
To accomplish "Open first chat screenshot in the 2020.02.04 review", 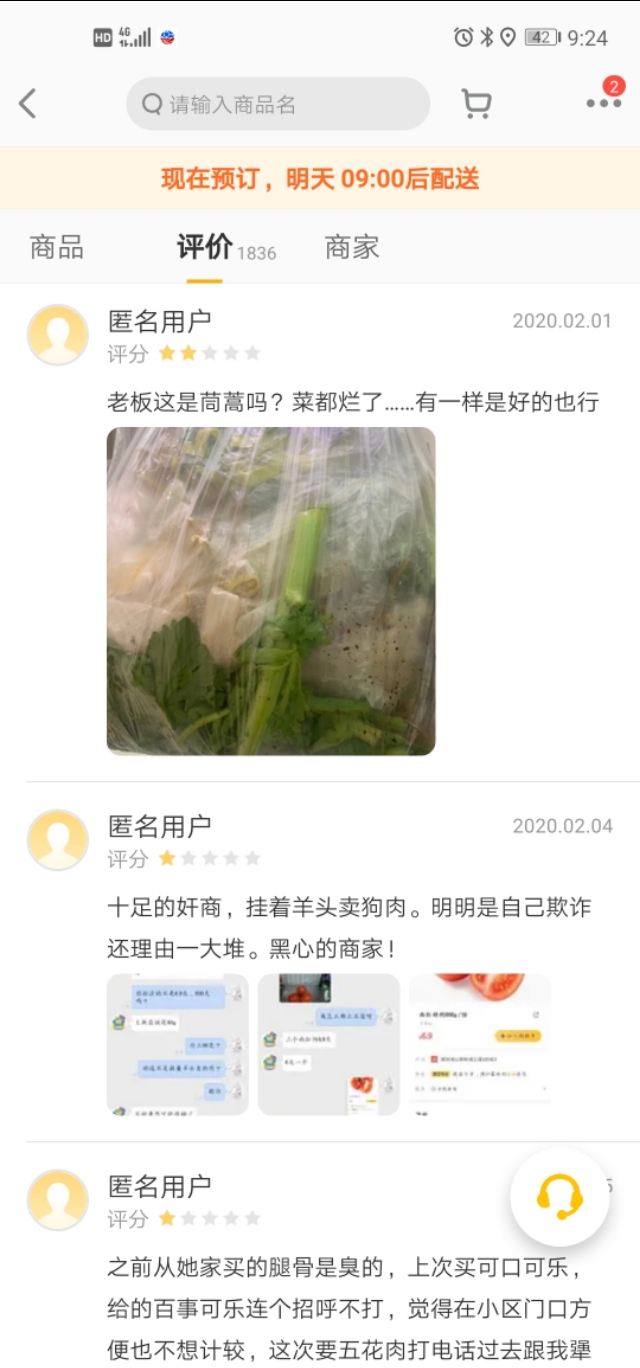I will (177, 1044).
